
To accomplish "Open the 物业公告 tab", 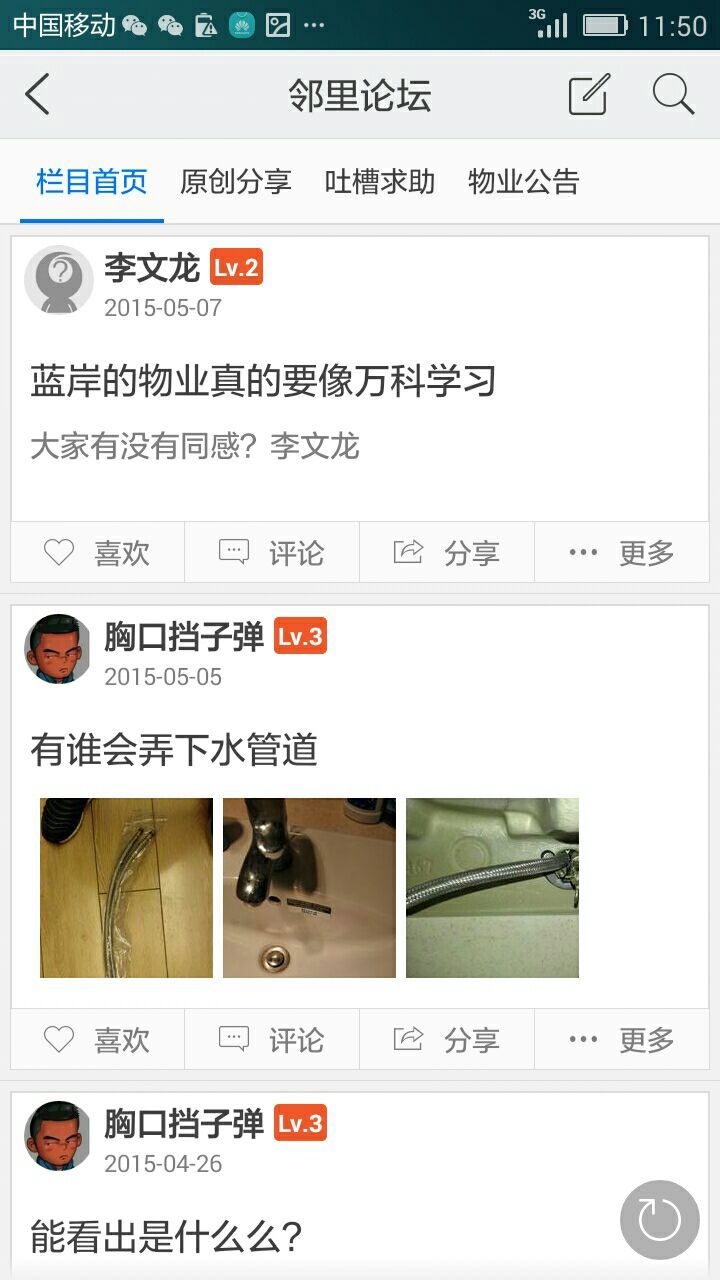I will tap(523, 182).
